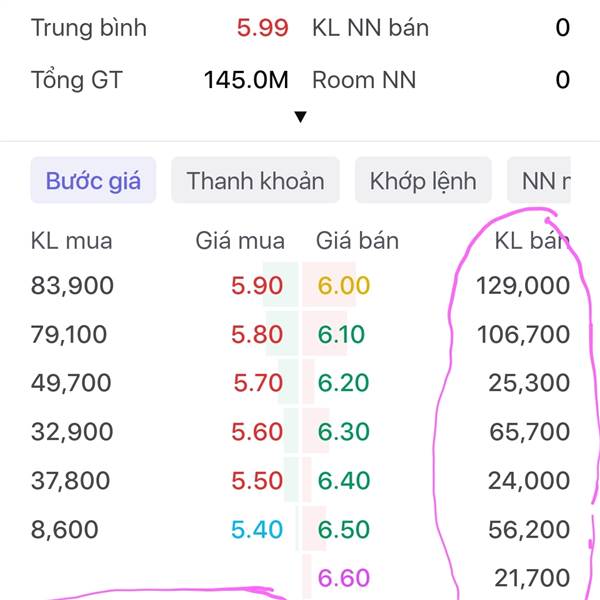Viewport: 600px width, 600px height.
Task: Switch to the partially visible NN tab
Action: 539,180
